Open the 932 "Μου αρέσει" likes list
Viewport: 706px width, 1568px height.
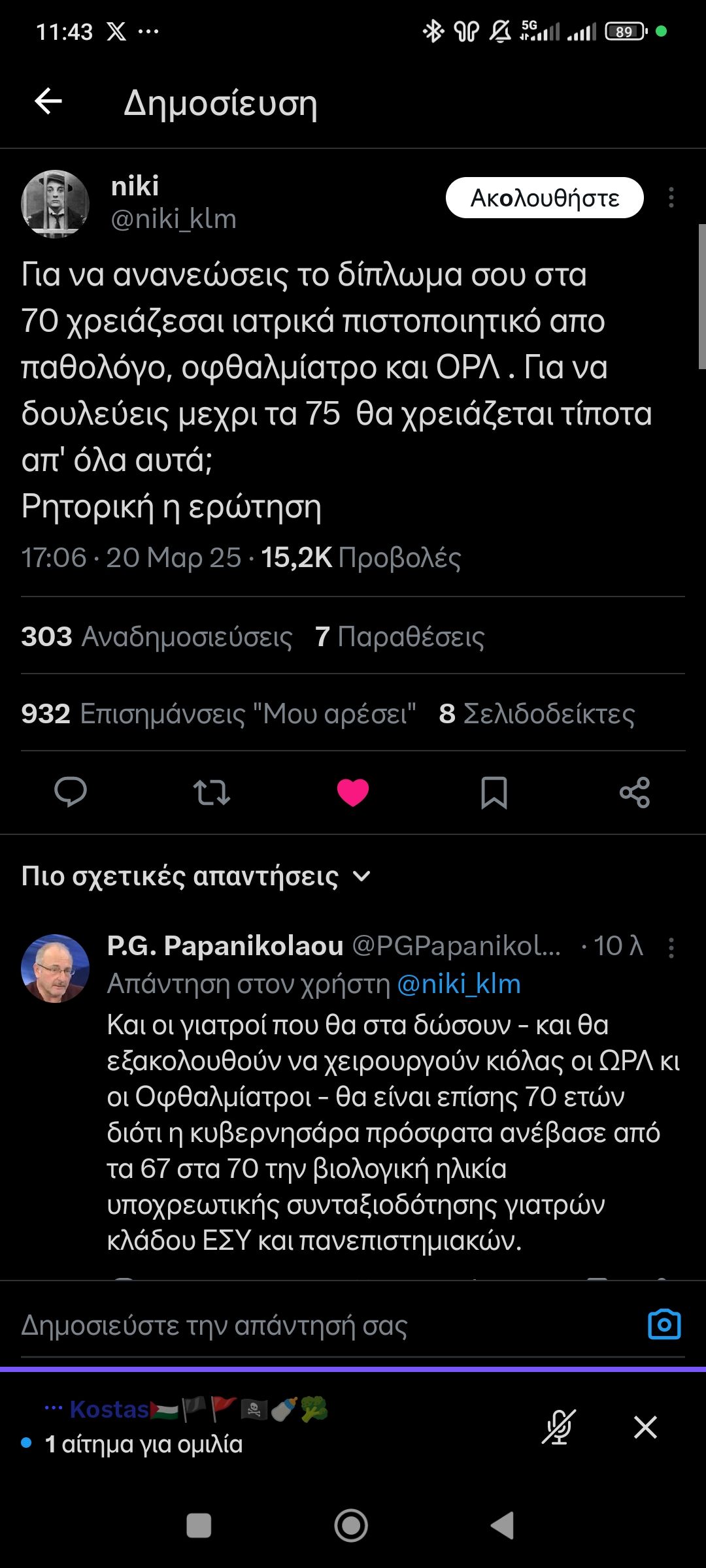pyautogui.click(x=218, y=714)
